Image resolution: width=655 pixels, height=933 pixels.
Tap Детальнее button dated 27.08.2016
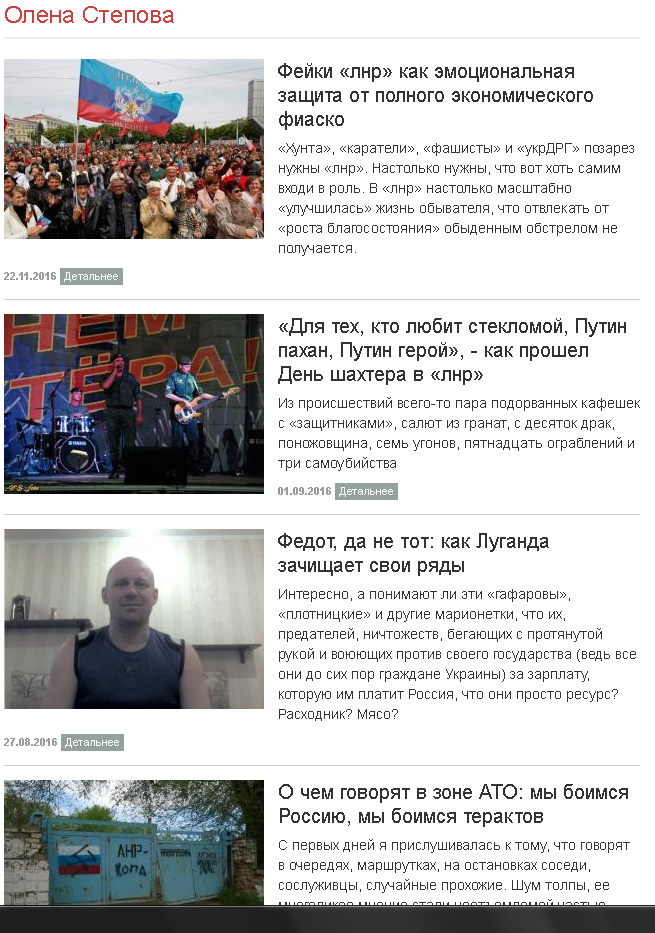[91, 742]
